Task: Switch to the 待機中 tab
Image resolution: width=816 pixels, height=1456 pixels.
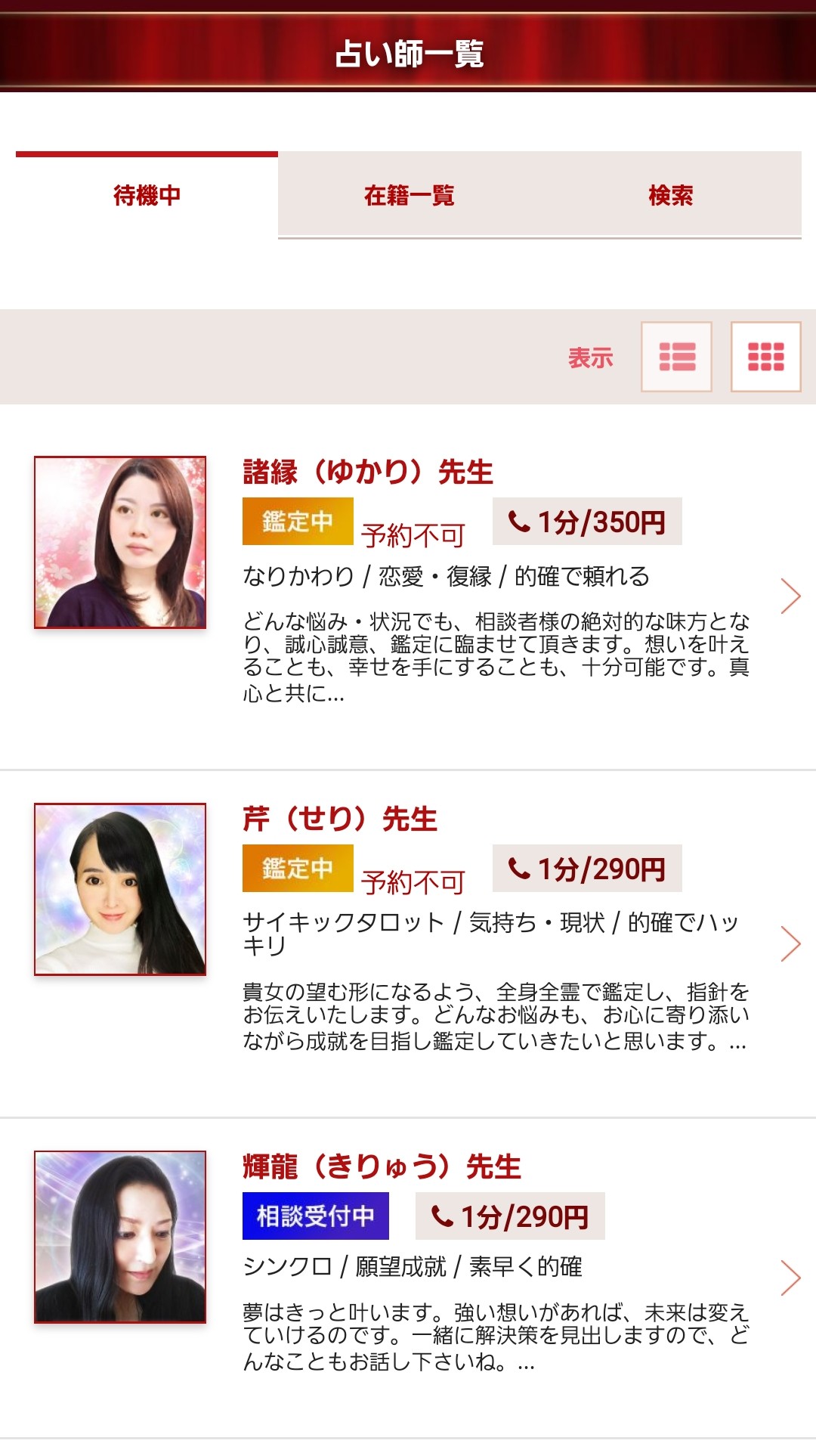Action: coord(147,196)
